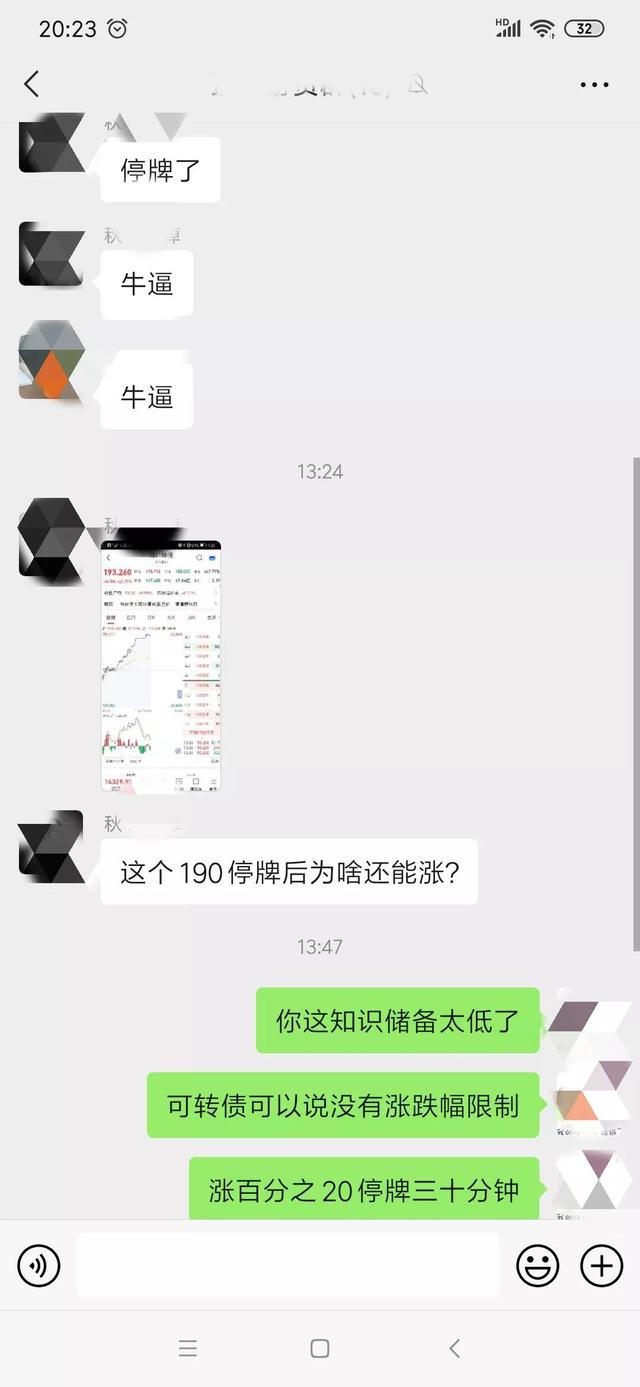The width and height of the screenshot is (640, 1387).
Task: Open the chat overflow menu
Action: [594, 85]
